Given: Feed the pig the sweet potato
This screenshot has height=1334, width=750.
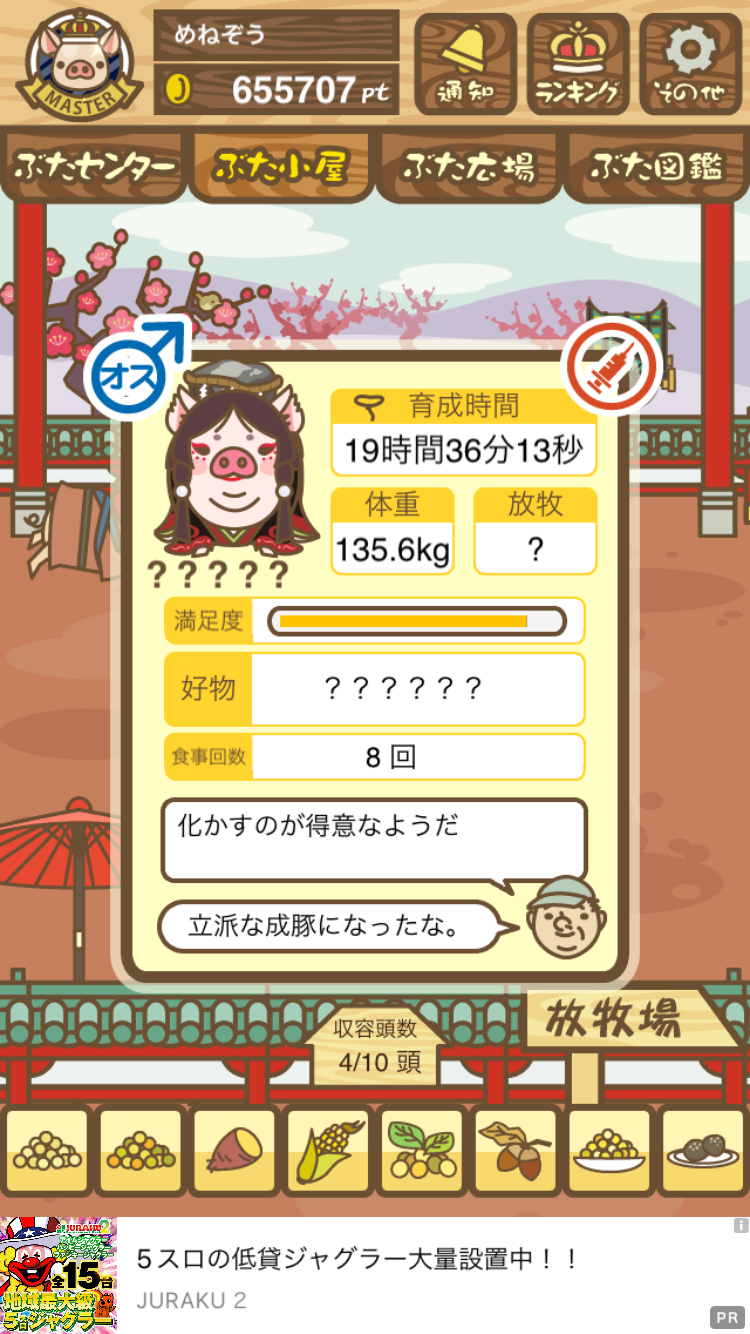Looking at the screenshot, I should tap(234, 1152).
